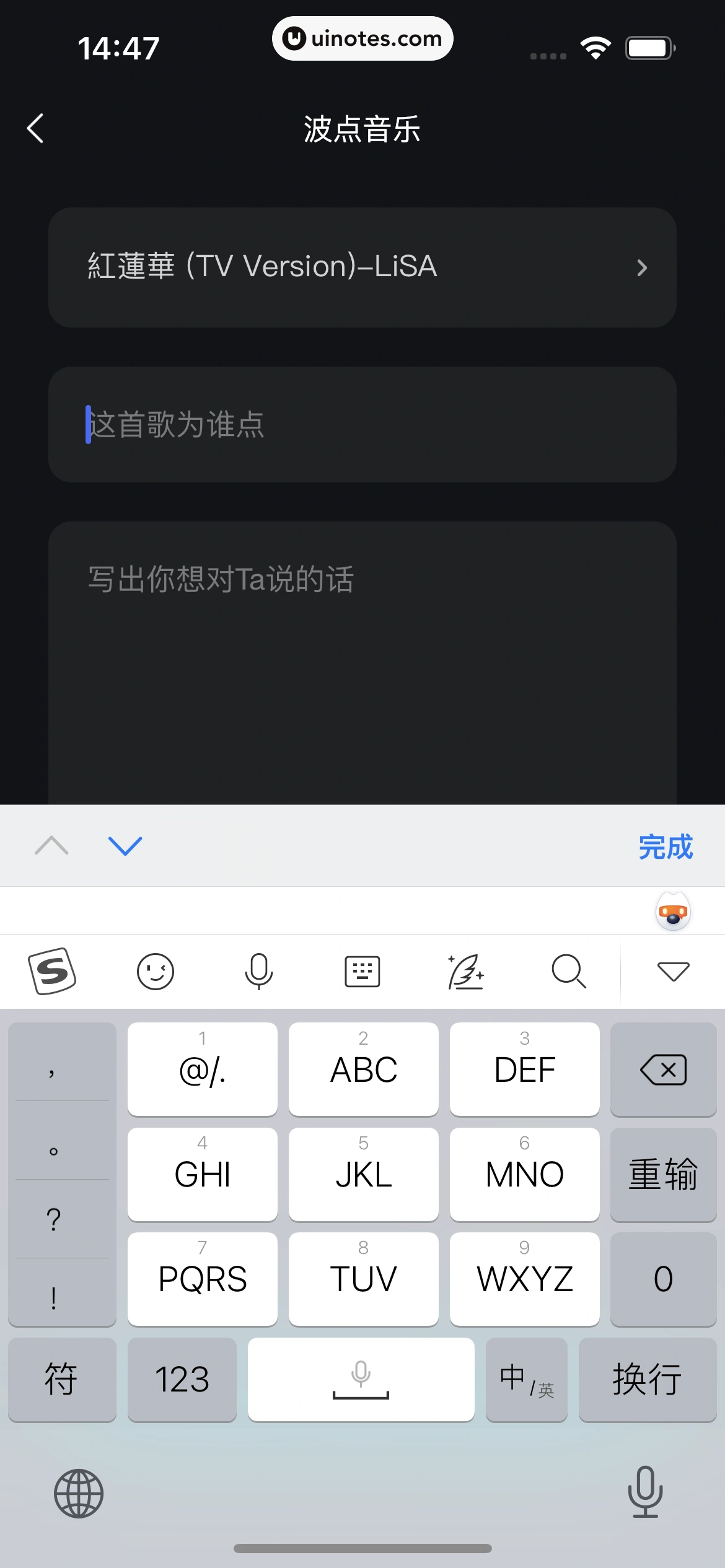The width and height of the screenshot is (725, 1568).
Task: Collapse the keyboard toolbar with triangle arrow
Action: click(672, 971)
